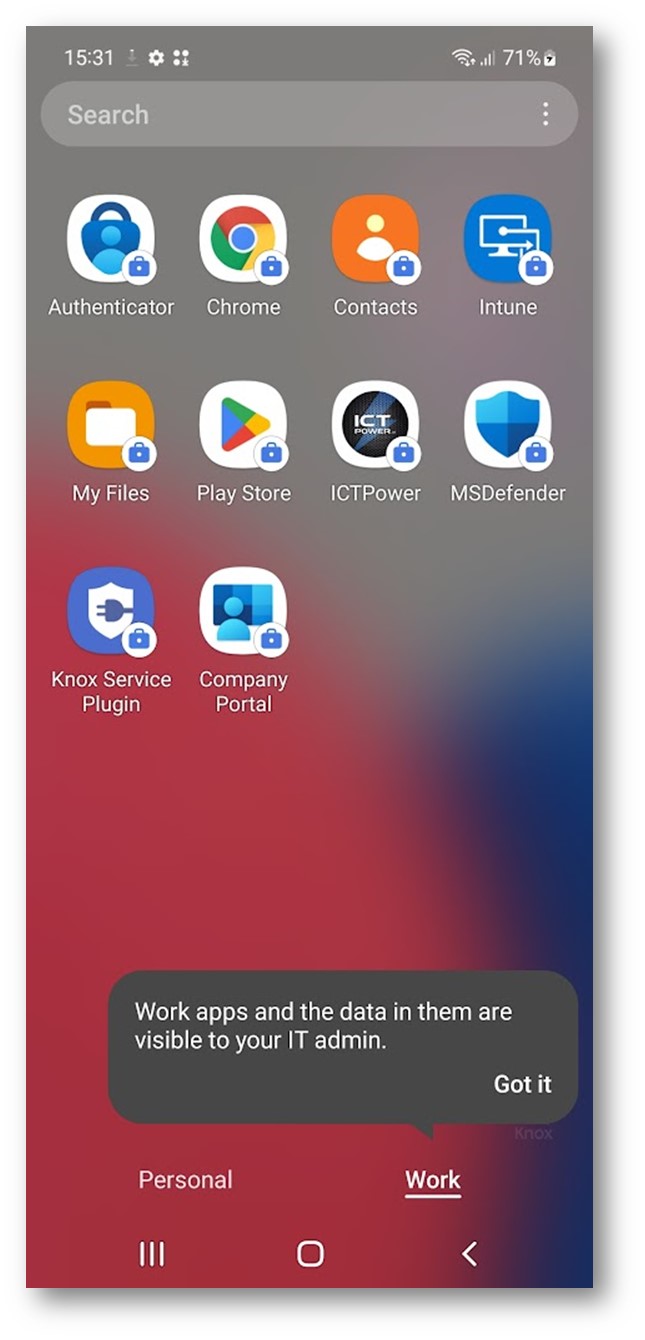Select the Work tab
This screenshot has height=1340, width=645.
(432, 1180)
